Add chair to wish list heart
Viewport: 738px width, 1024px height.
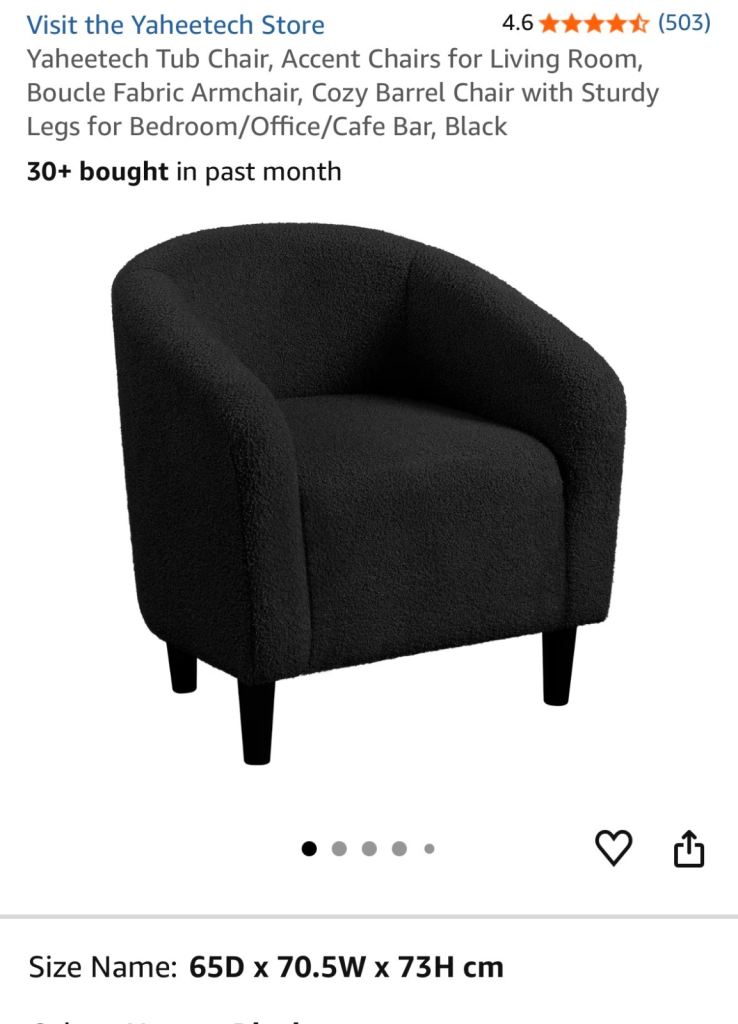pos(614,848)
